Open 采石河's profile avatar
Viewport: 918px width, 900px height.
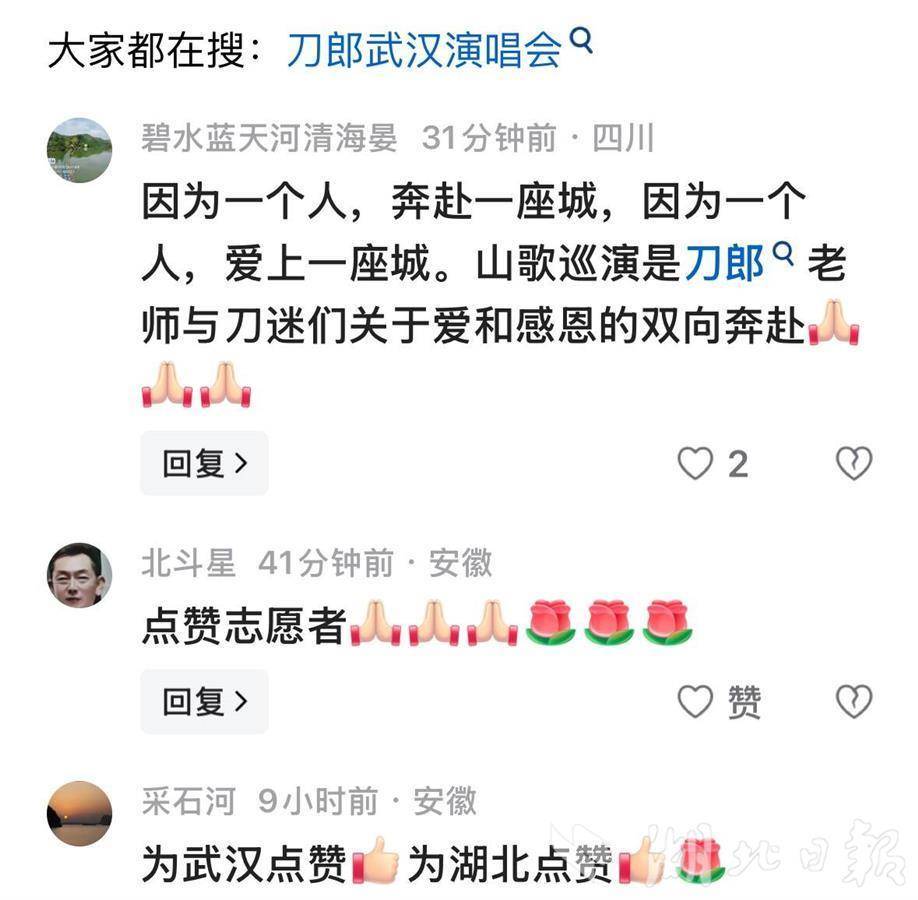pos(79,813)
